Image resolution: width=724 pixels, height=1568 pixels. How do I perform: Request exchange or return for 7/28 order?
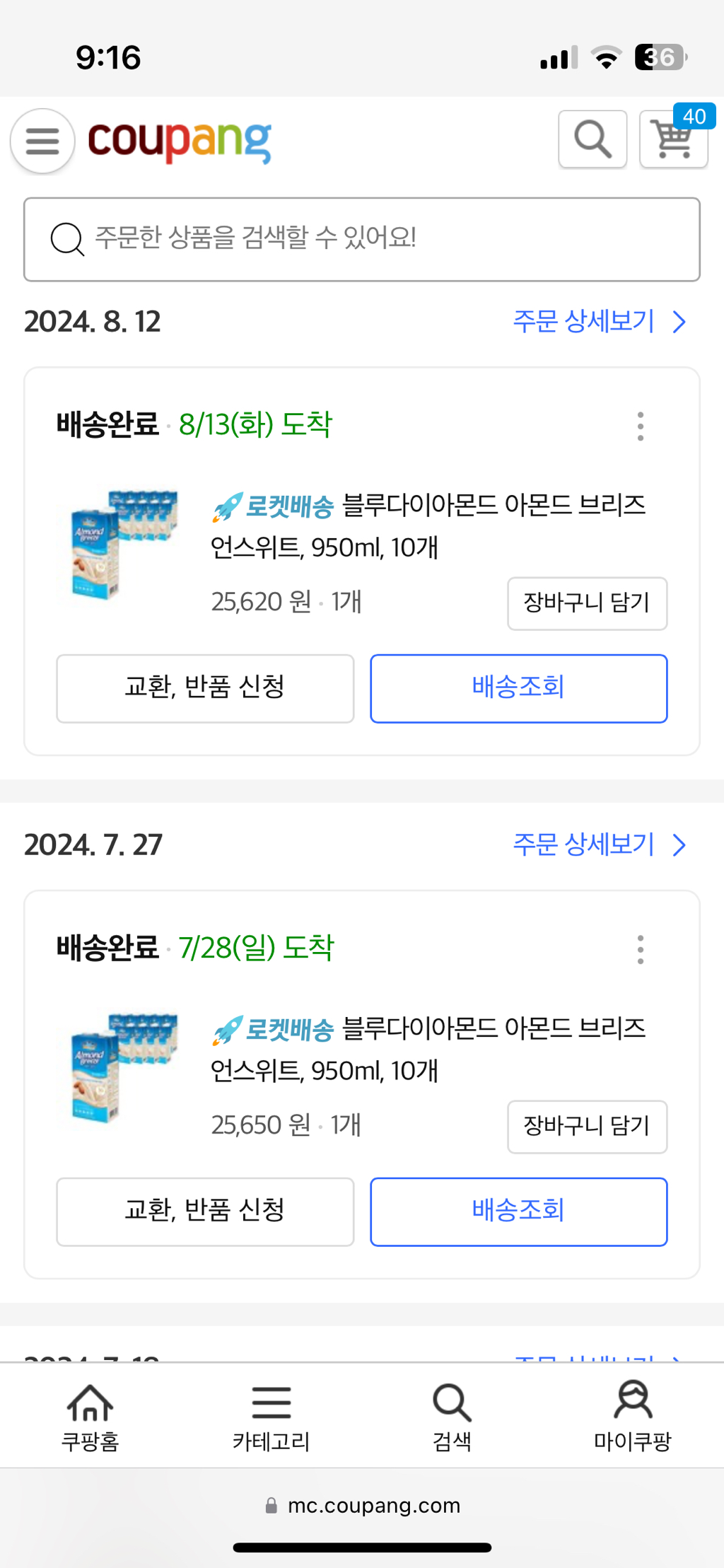coord(205,1212)
